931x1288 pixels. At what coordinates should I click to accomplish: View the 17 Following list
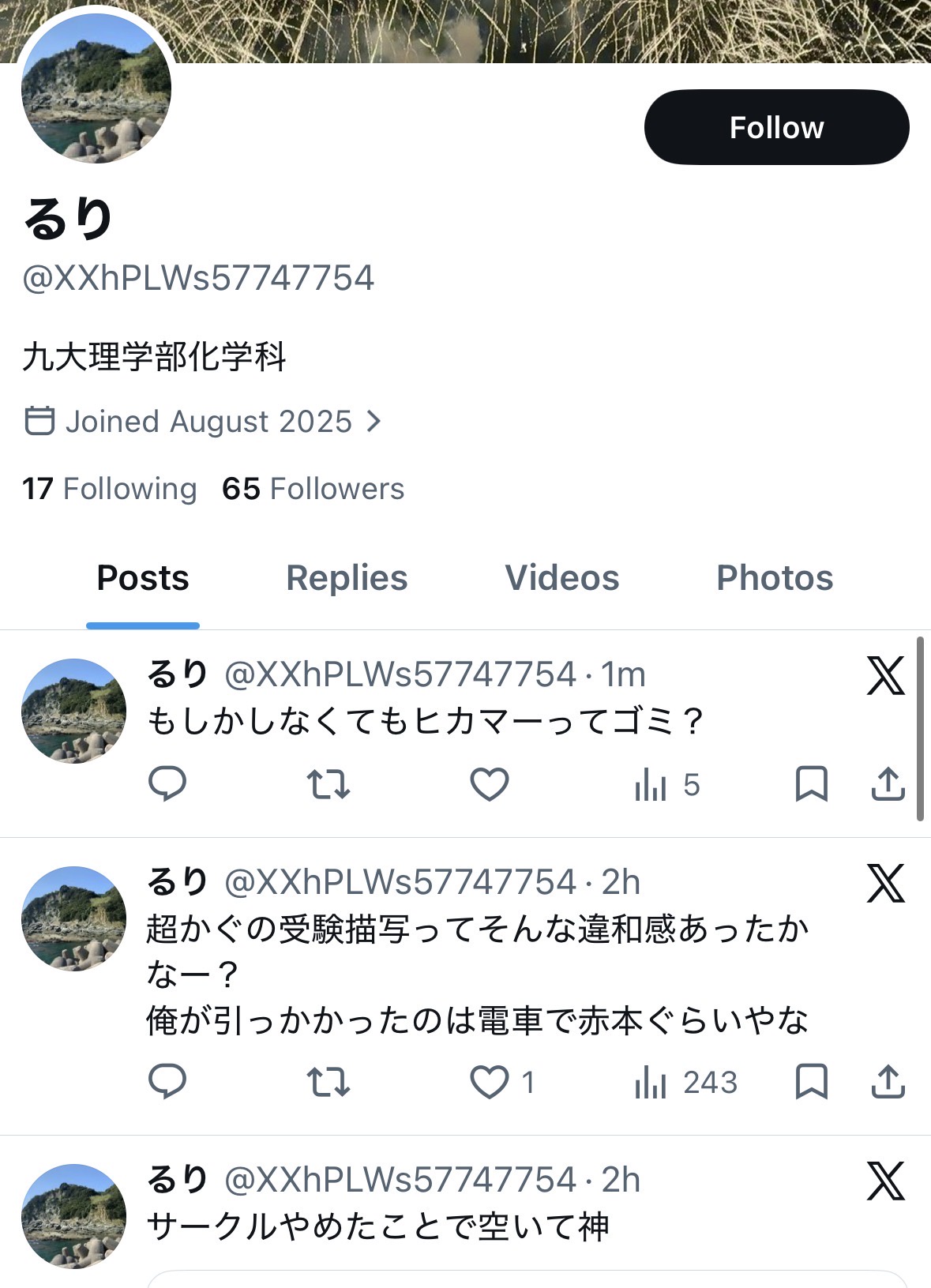110,489
